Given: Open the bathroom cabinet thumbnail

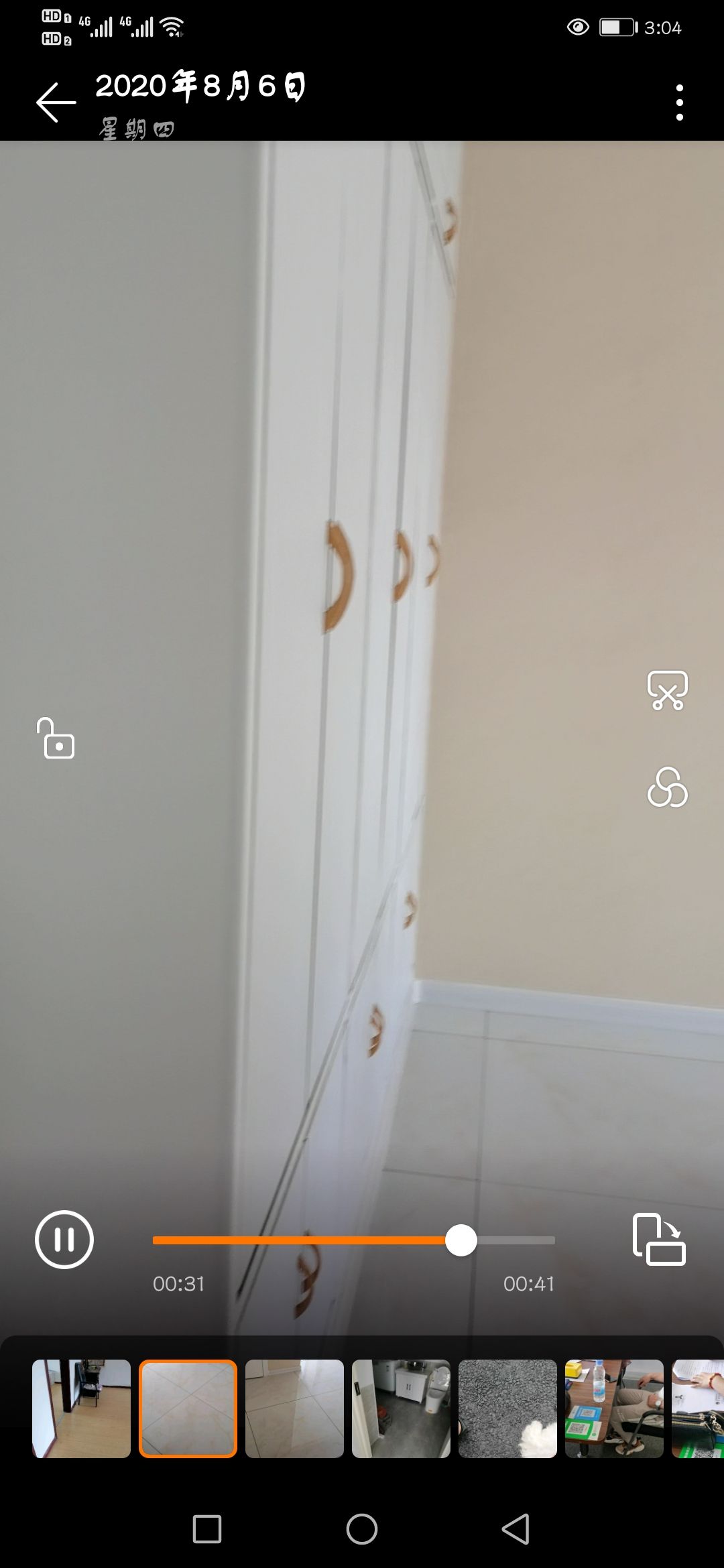Looking at the screenshot, I should (x=401, y=1409).
